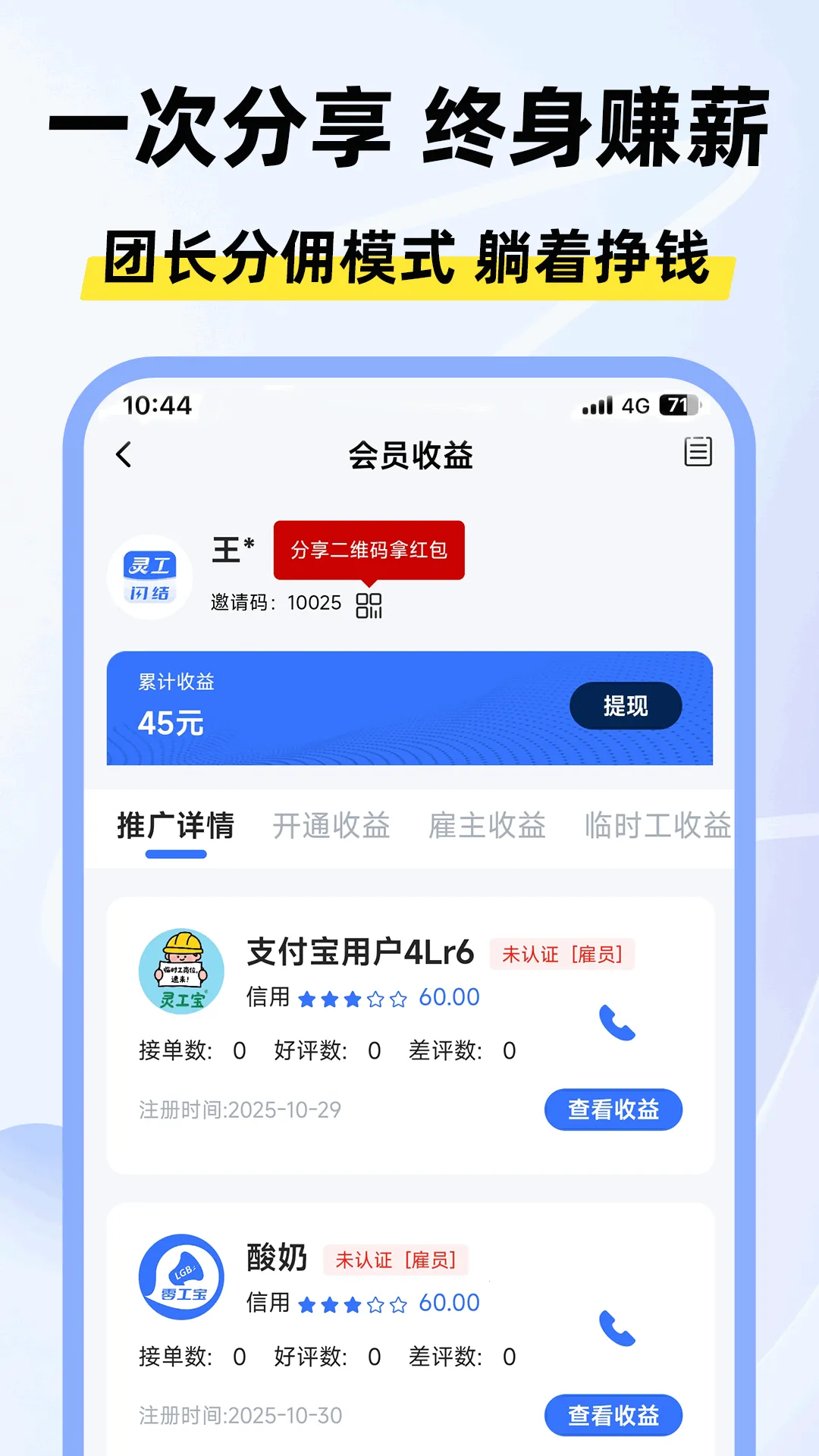Toggle the fourth star in 支付宝用户4Lr6's rating
Image resolution: width=819 pixels, height=1456 pixels.
376,997
